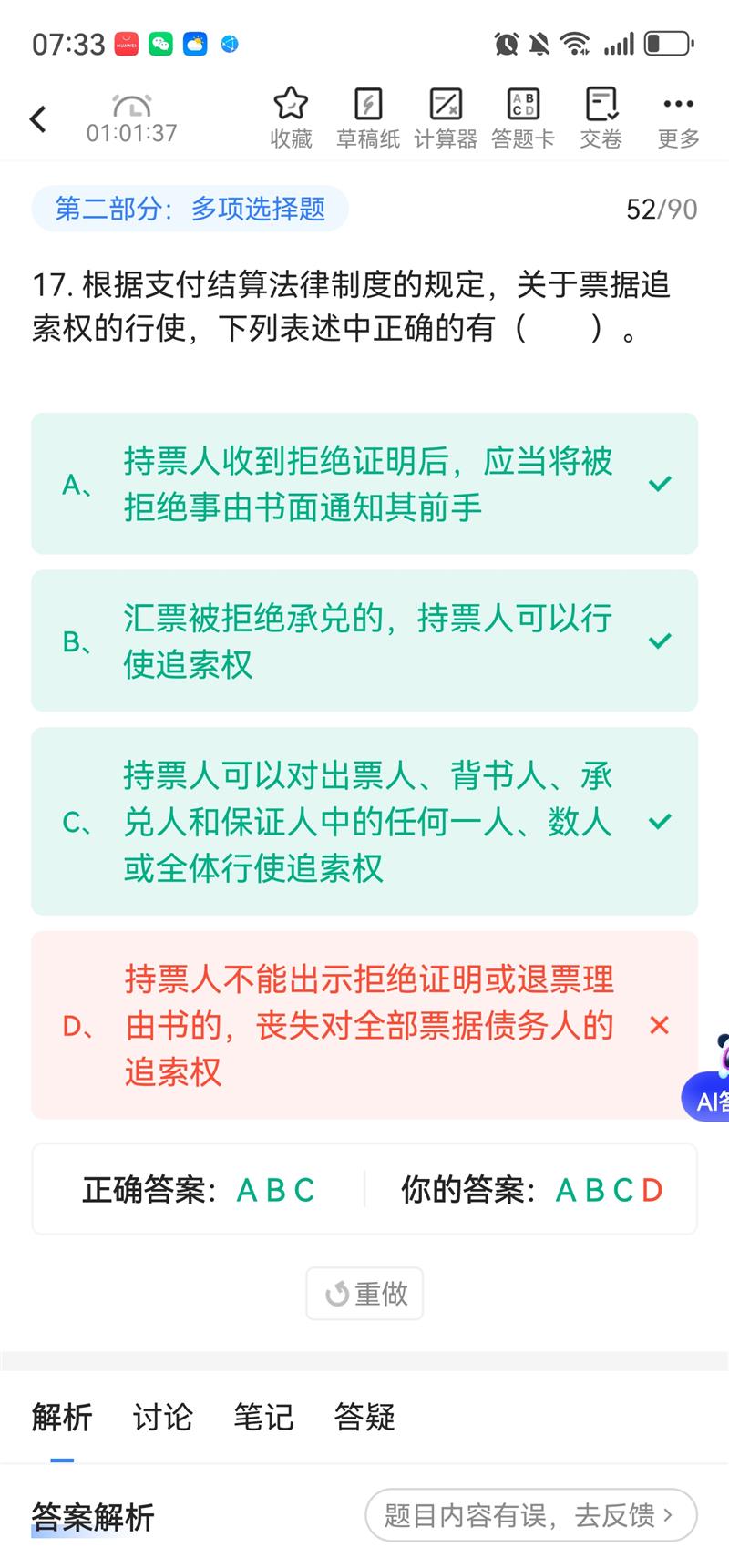
Task: Open the 答题卡 answer sheet
Action: 523,117
